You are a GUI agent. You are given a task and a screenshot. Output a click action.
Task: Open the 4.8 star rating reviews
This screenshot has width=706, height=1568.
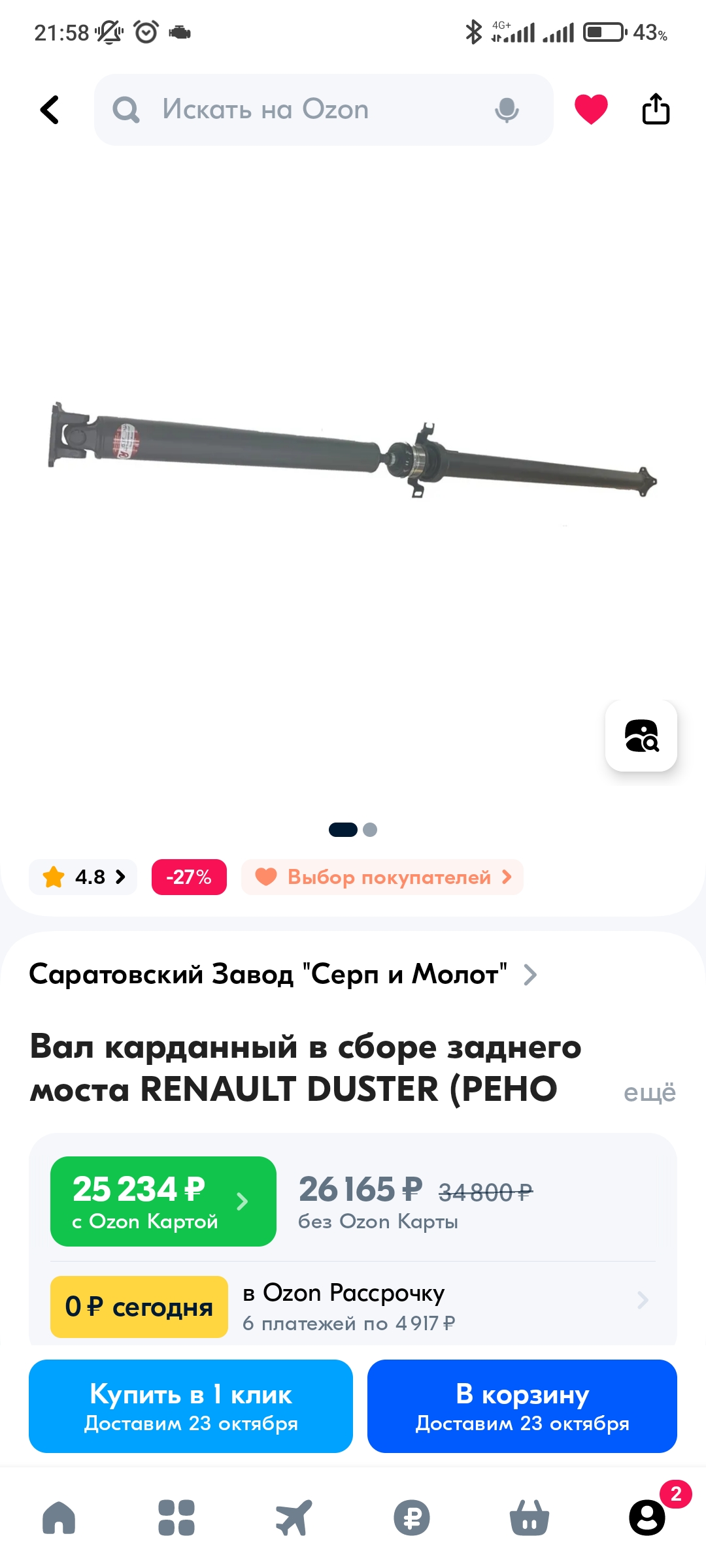click(83, 877)
